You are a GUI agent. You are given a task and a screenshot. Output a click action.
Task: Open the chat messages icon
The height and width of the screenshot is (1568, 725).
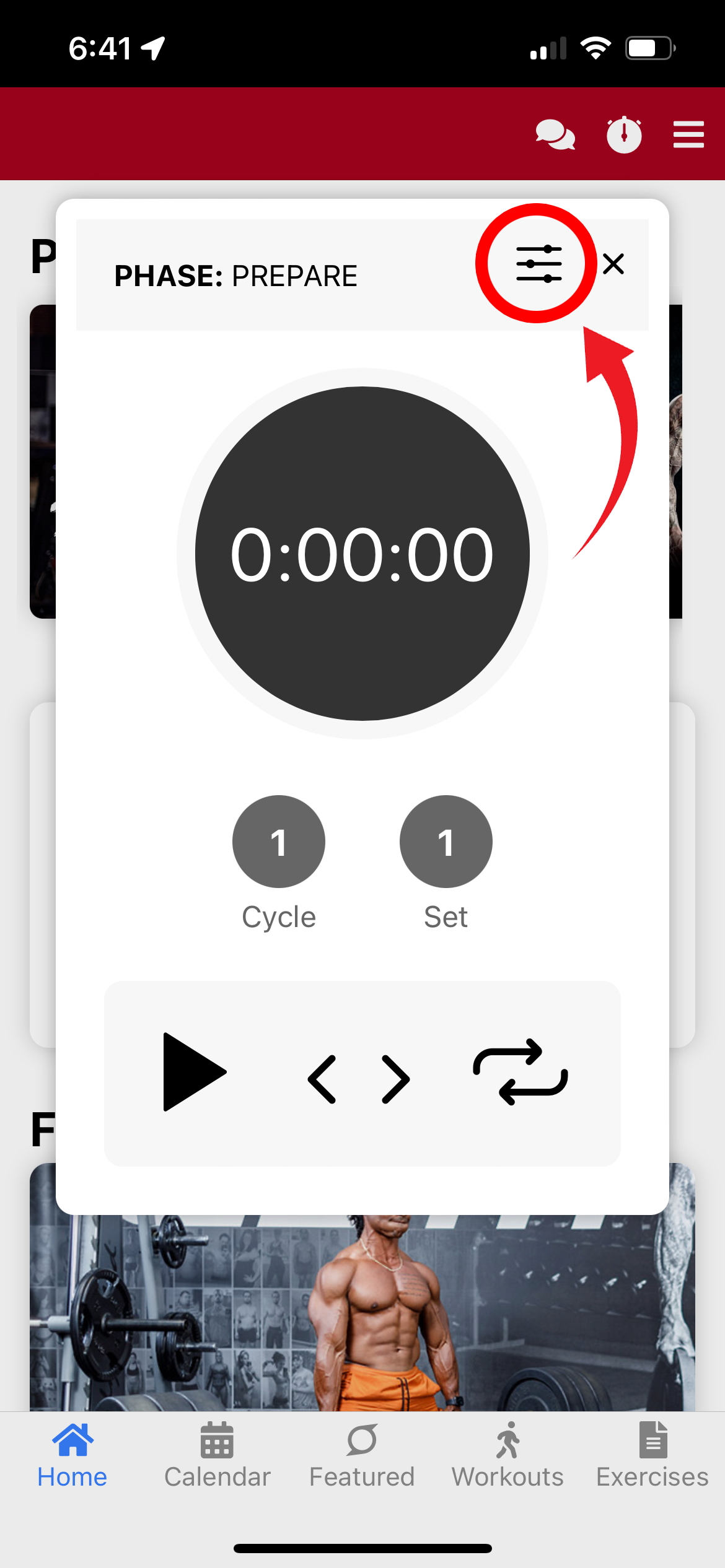click(x=556, y=134)
